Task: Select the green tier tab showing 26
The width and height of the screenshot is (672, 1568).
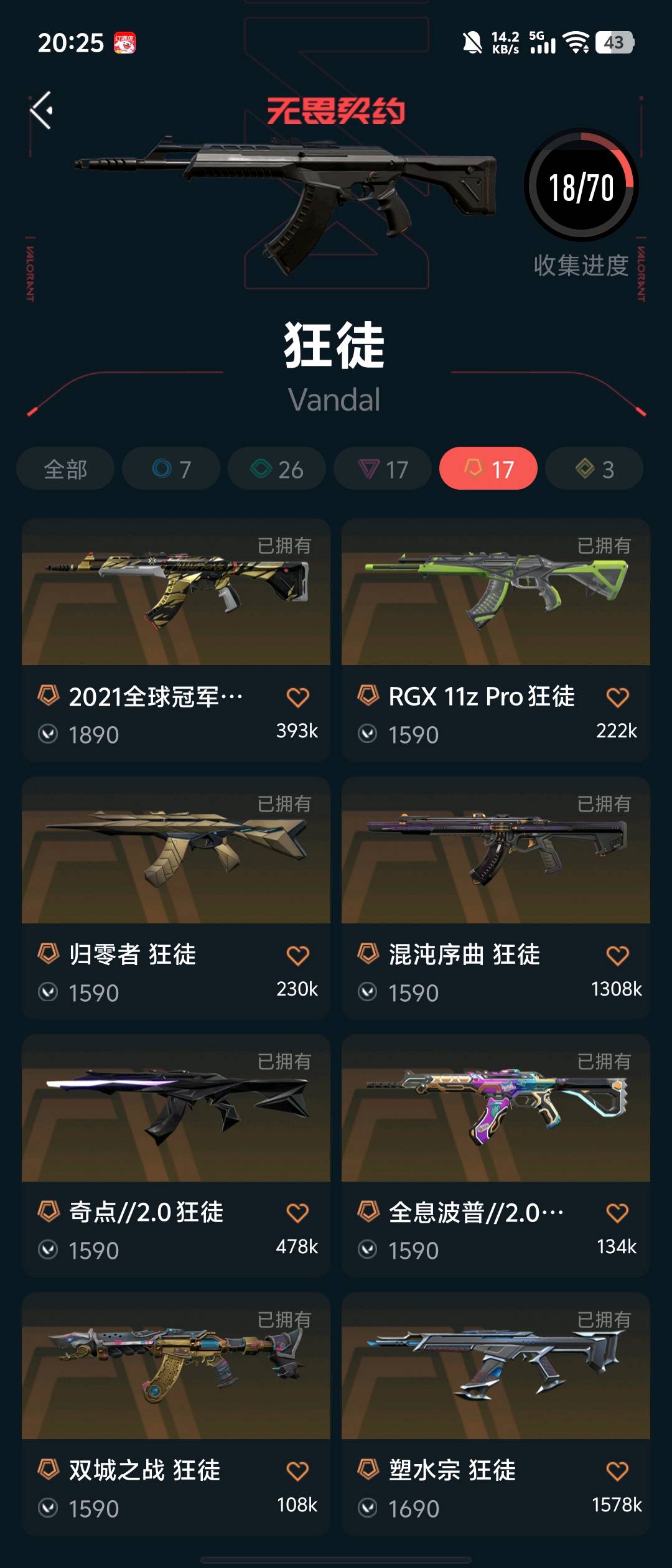Action: coord(277,469)
